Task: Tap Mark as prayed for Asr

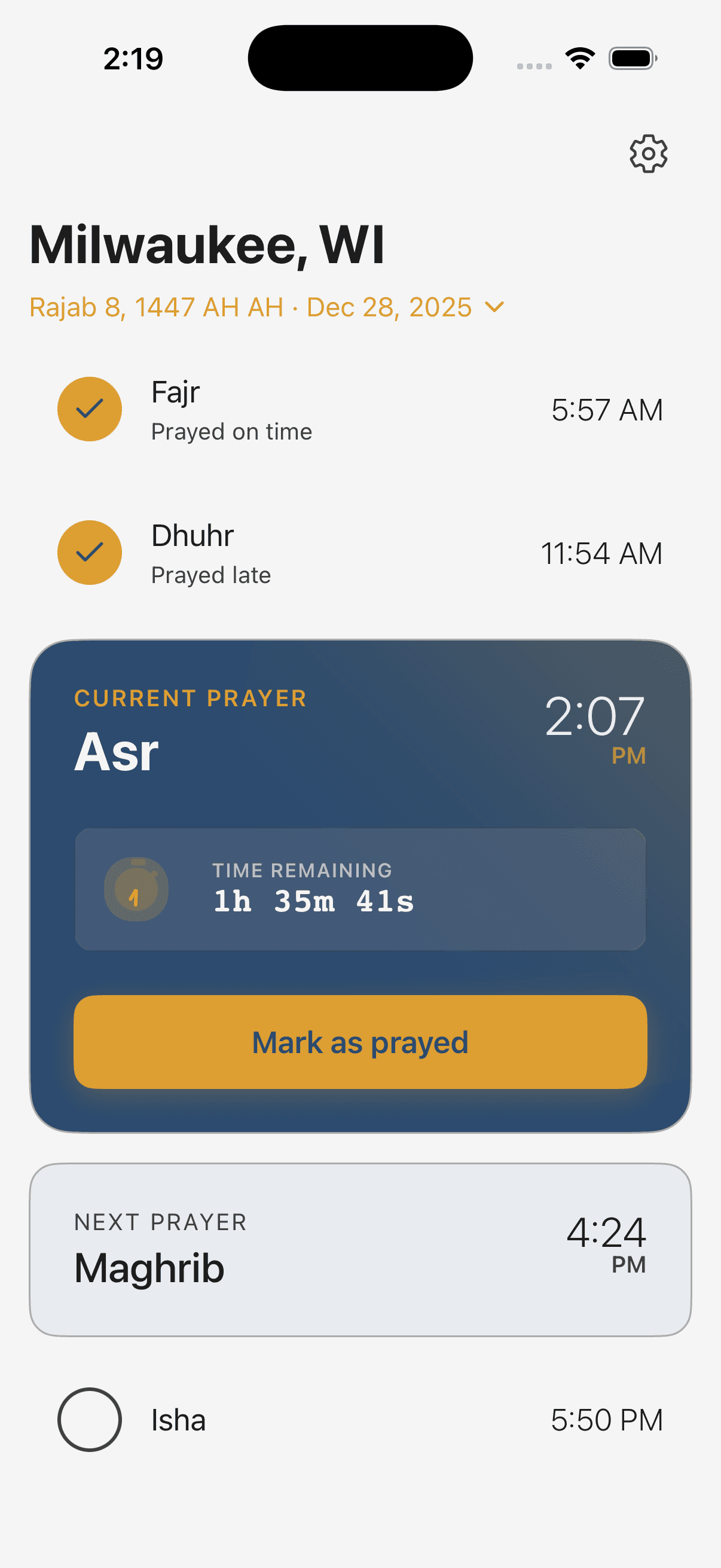Action: click(x=360, y=1042)
